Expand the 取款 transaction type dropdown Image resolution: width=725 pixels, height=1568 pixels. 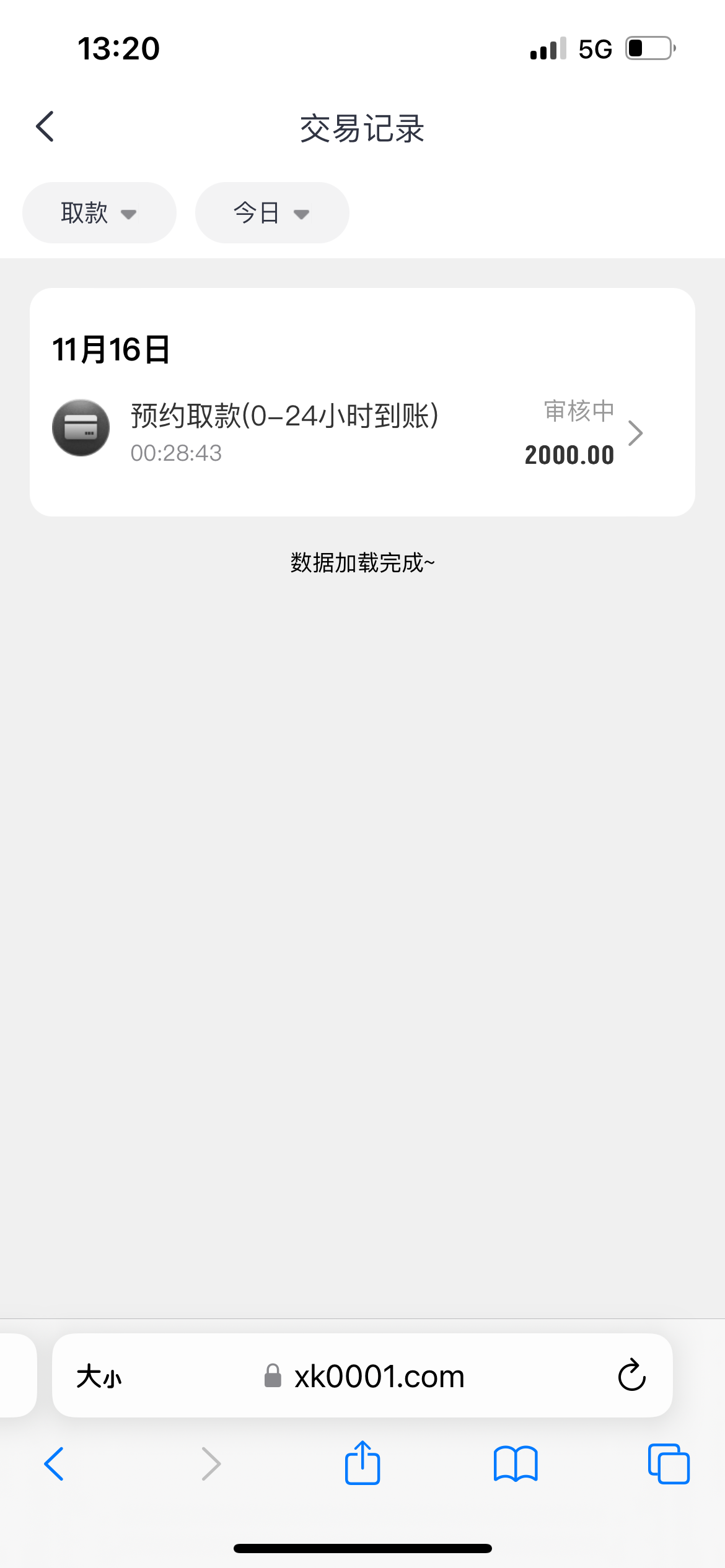99,213
